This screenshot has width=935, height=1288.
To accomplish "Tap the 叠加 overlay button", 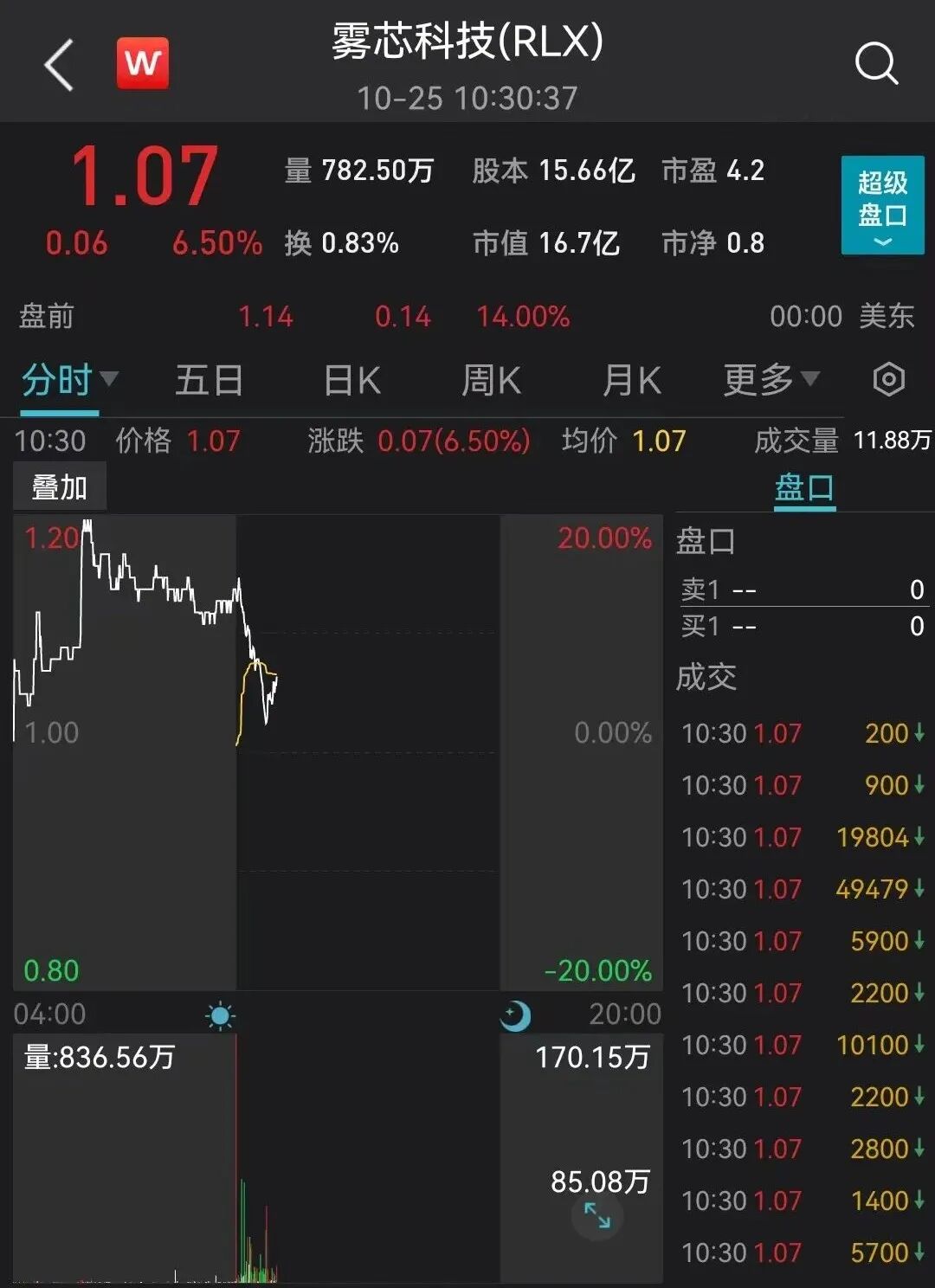I will [60, 487].
